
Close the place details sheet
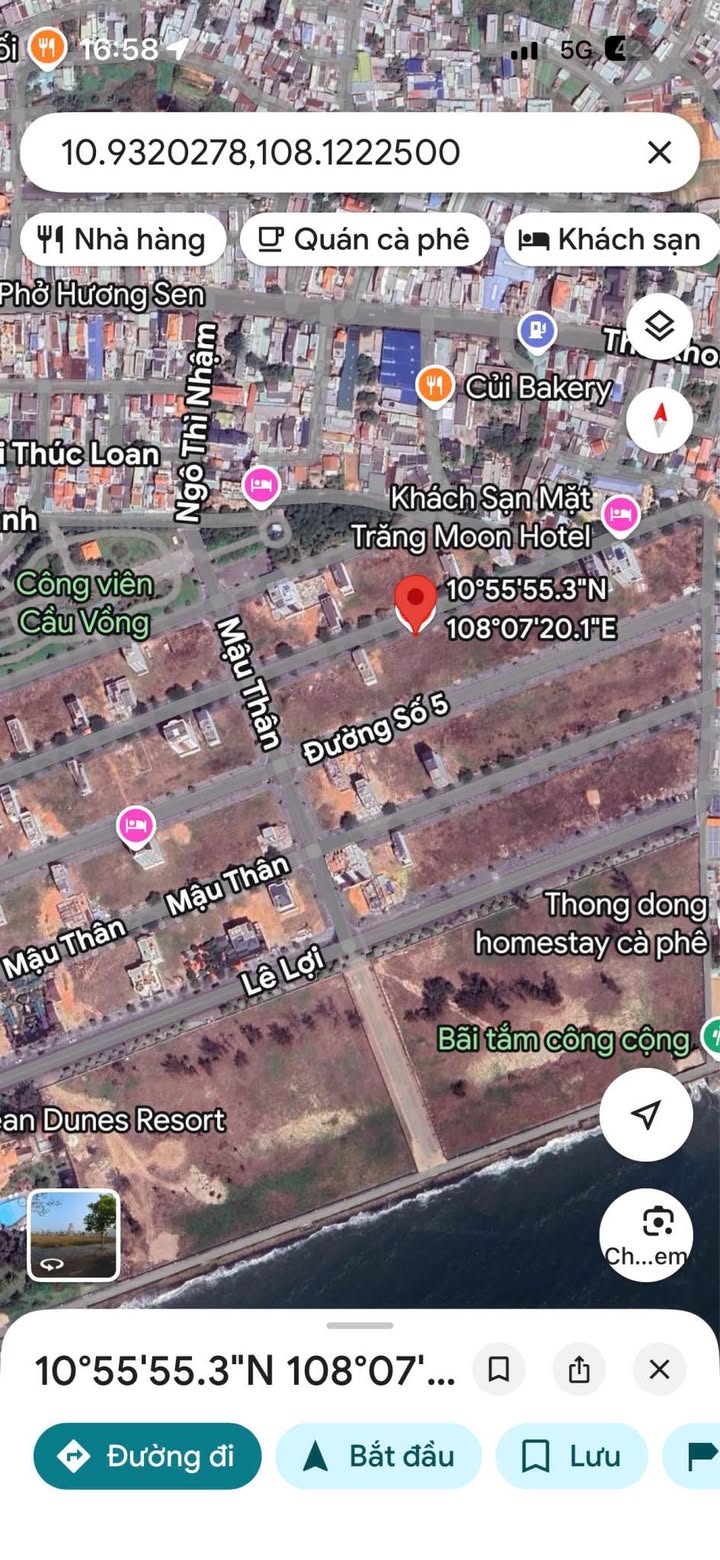coord(659,1369)
